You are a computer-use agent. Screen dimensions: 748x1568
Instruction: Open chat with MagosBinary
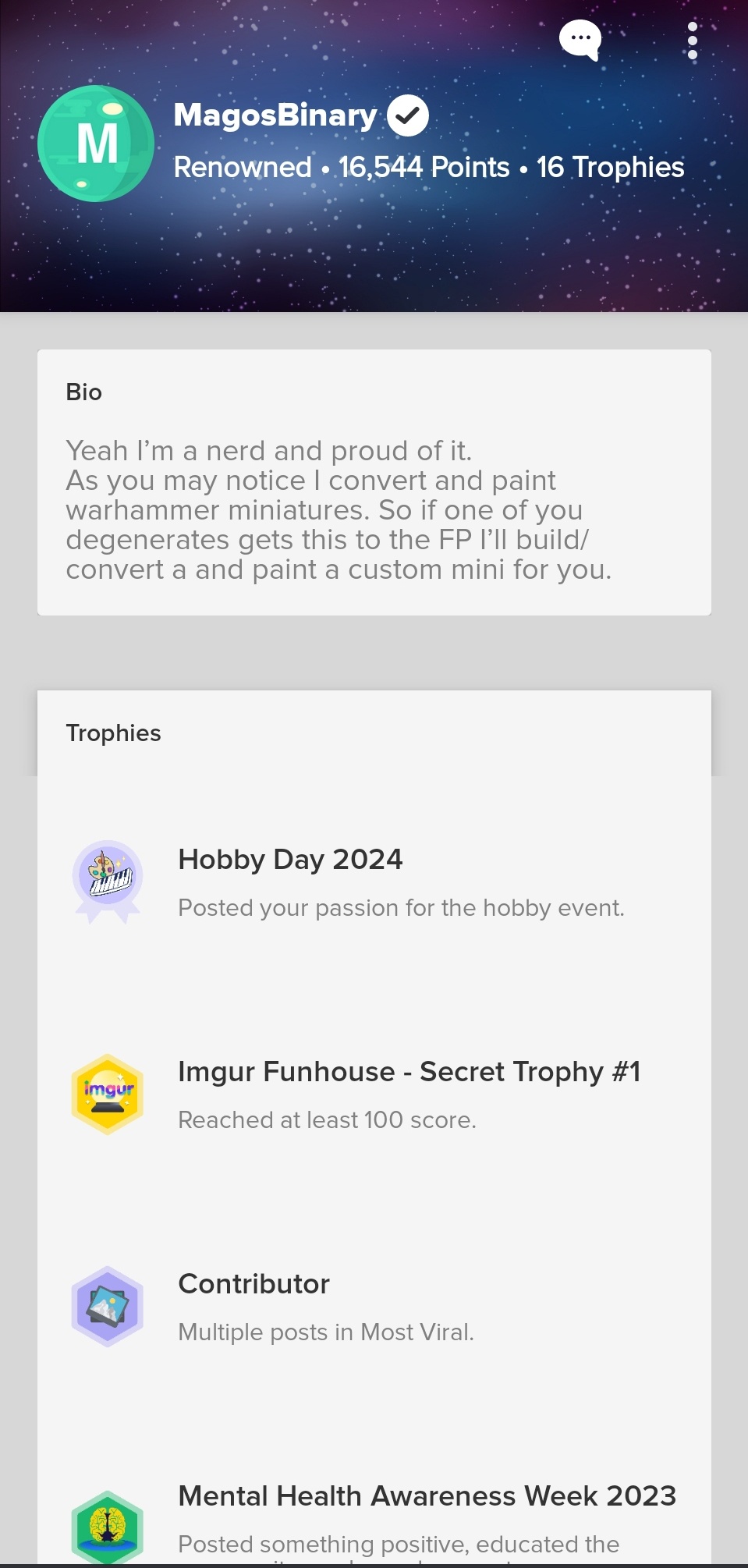coord(580,39)
